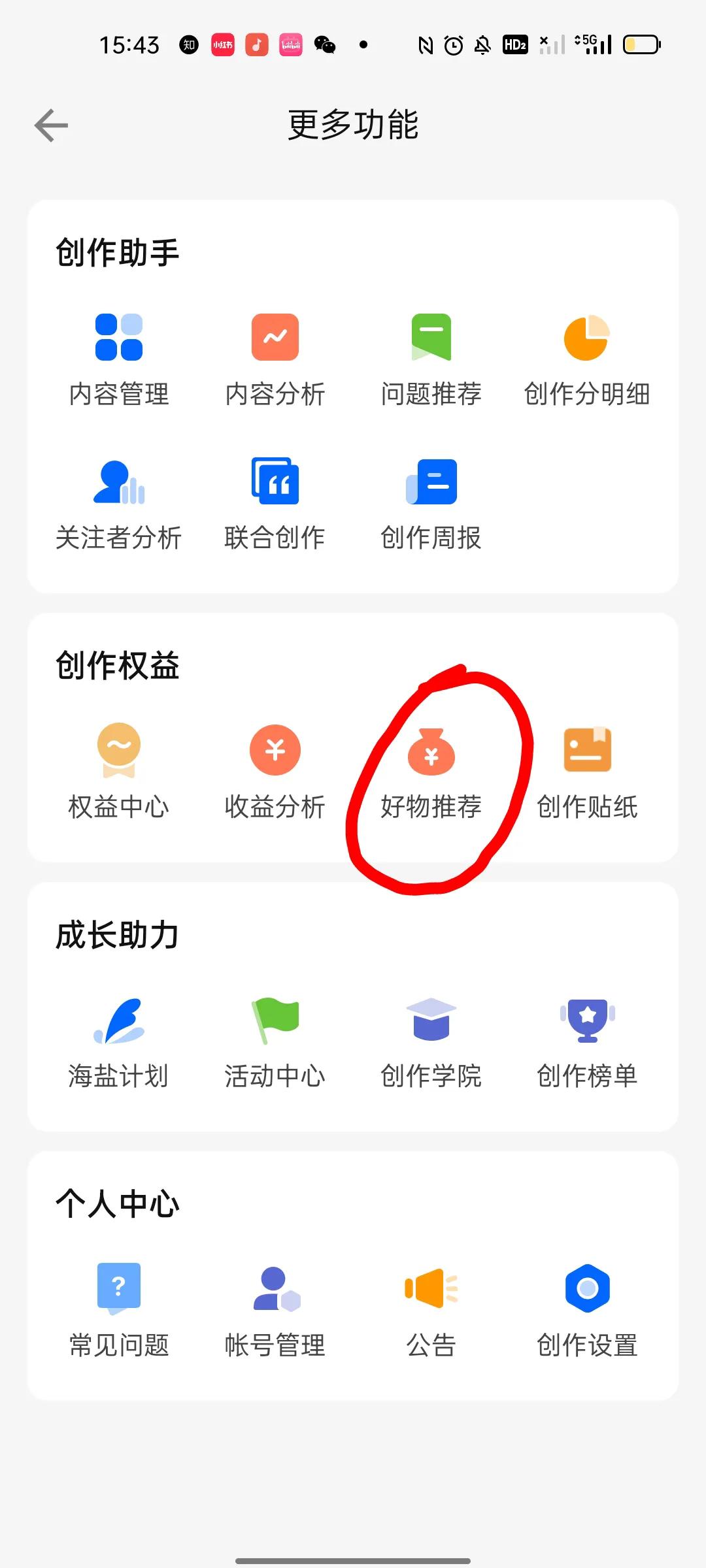Select 联合创作 joint creation

click(275, 500)
